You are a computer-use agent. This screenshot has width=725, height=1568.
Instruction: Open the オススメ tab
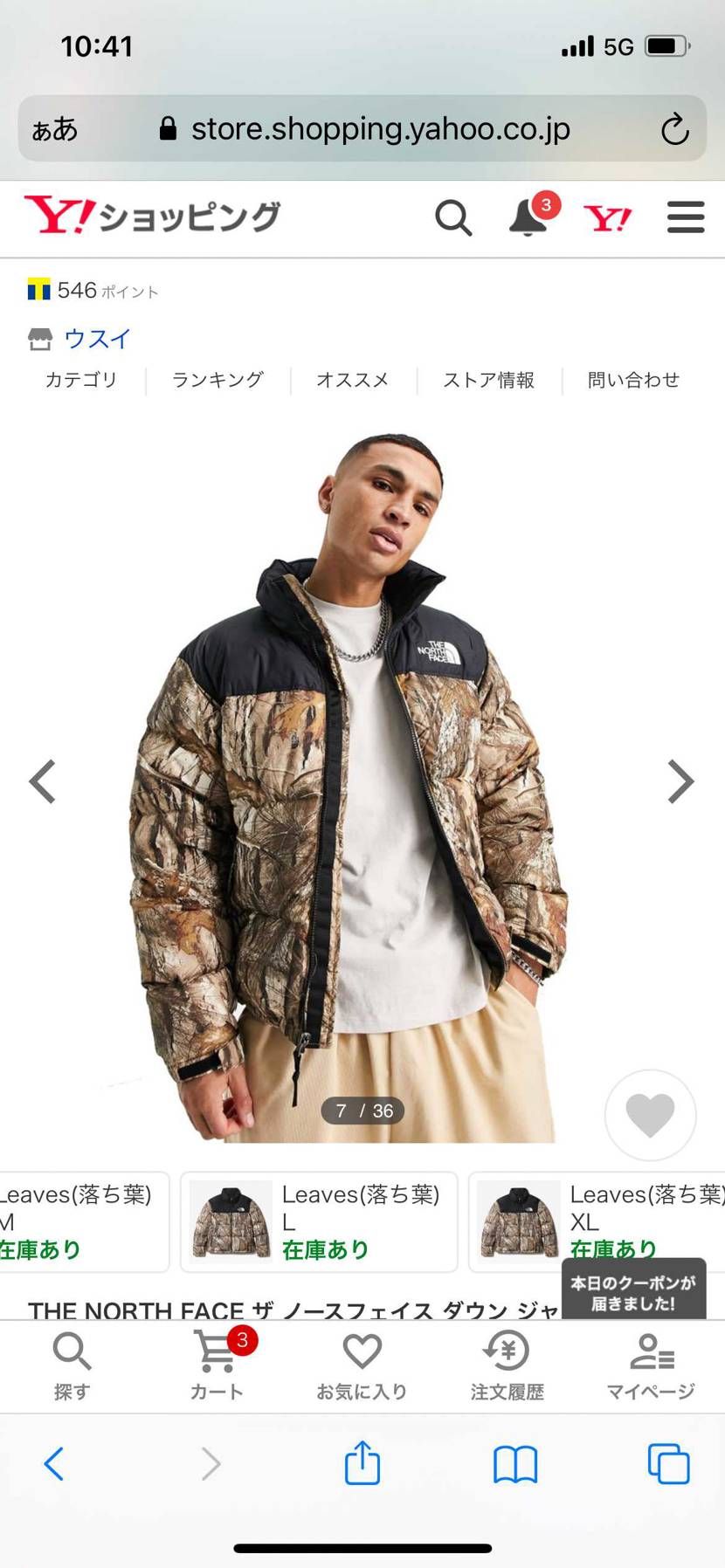353,380
